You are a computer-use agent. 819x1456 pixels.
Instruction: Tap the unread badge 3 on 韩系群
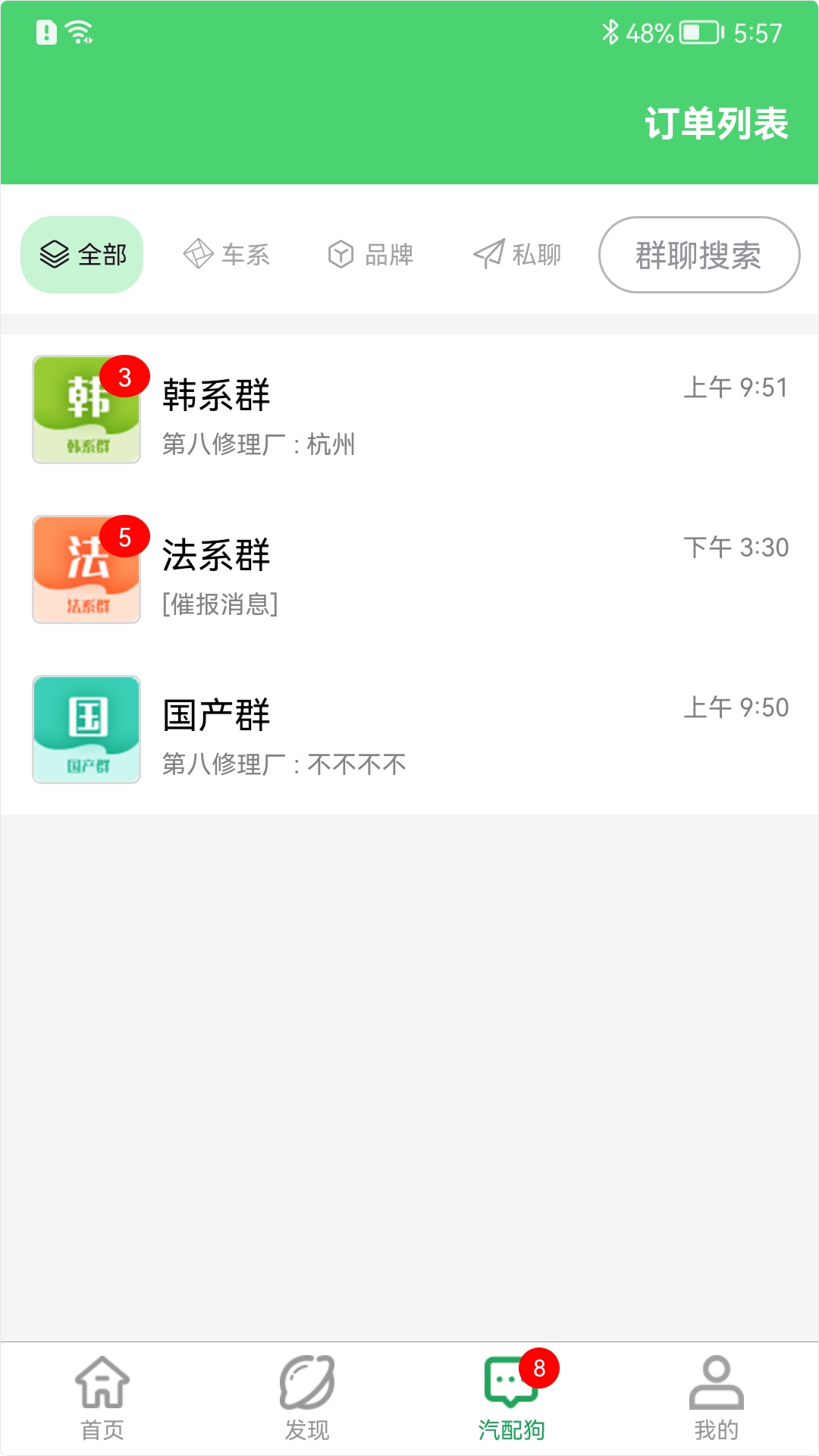point(126,376)
